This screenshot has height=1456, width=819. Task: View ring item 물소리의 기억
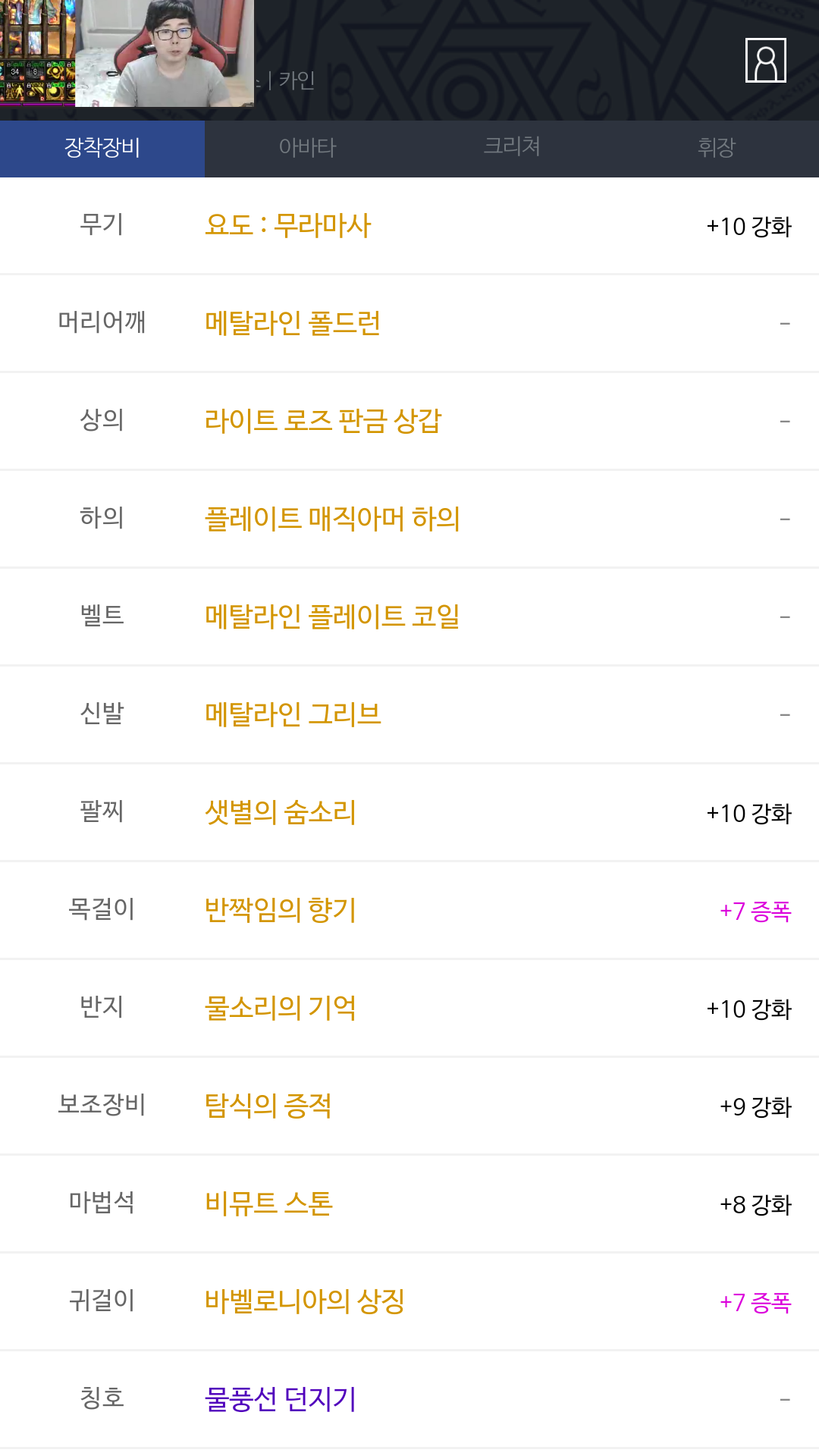[x=281, y=1008]
